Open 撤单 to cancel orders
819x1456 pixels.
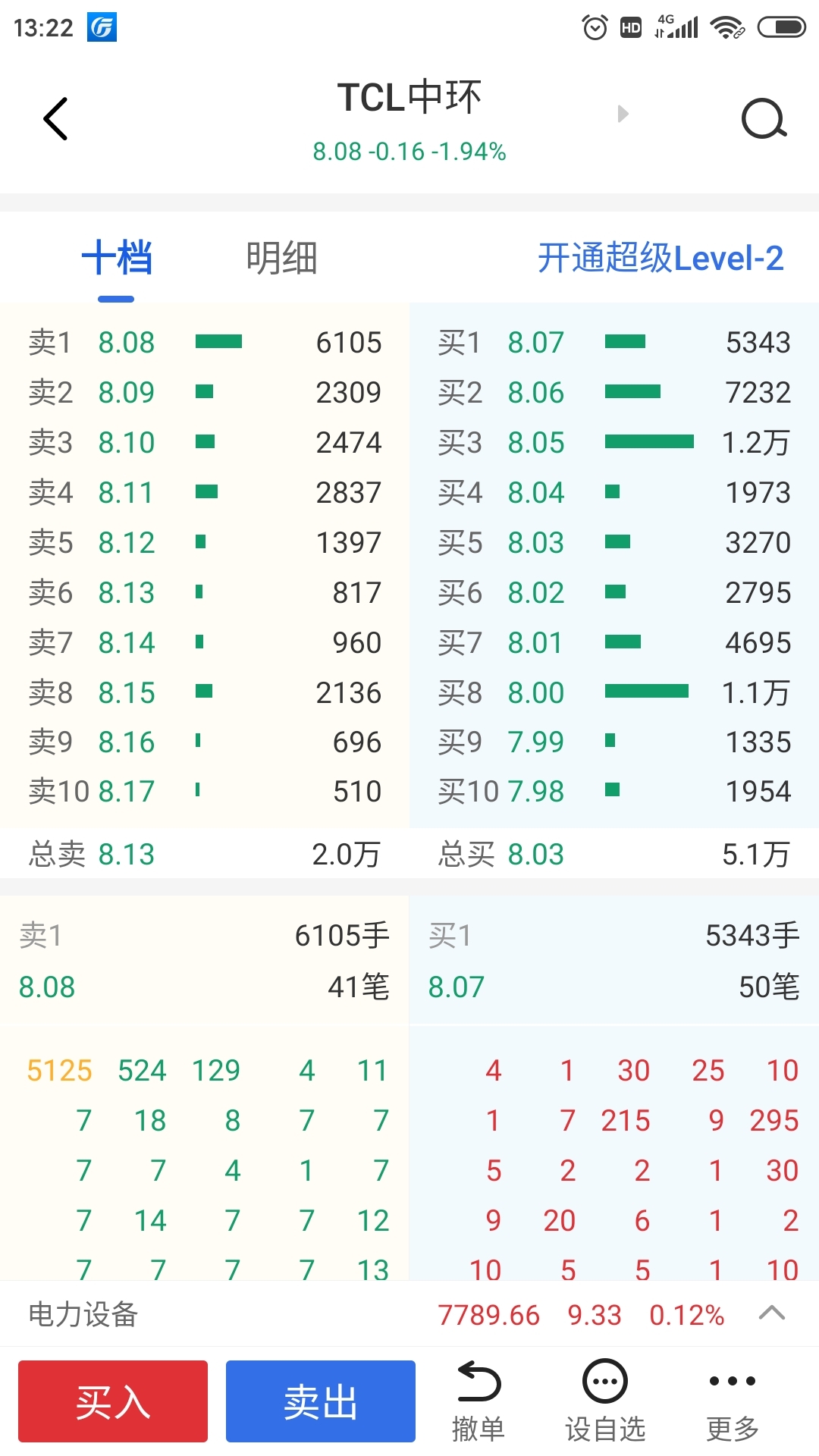coord(479,1402)
